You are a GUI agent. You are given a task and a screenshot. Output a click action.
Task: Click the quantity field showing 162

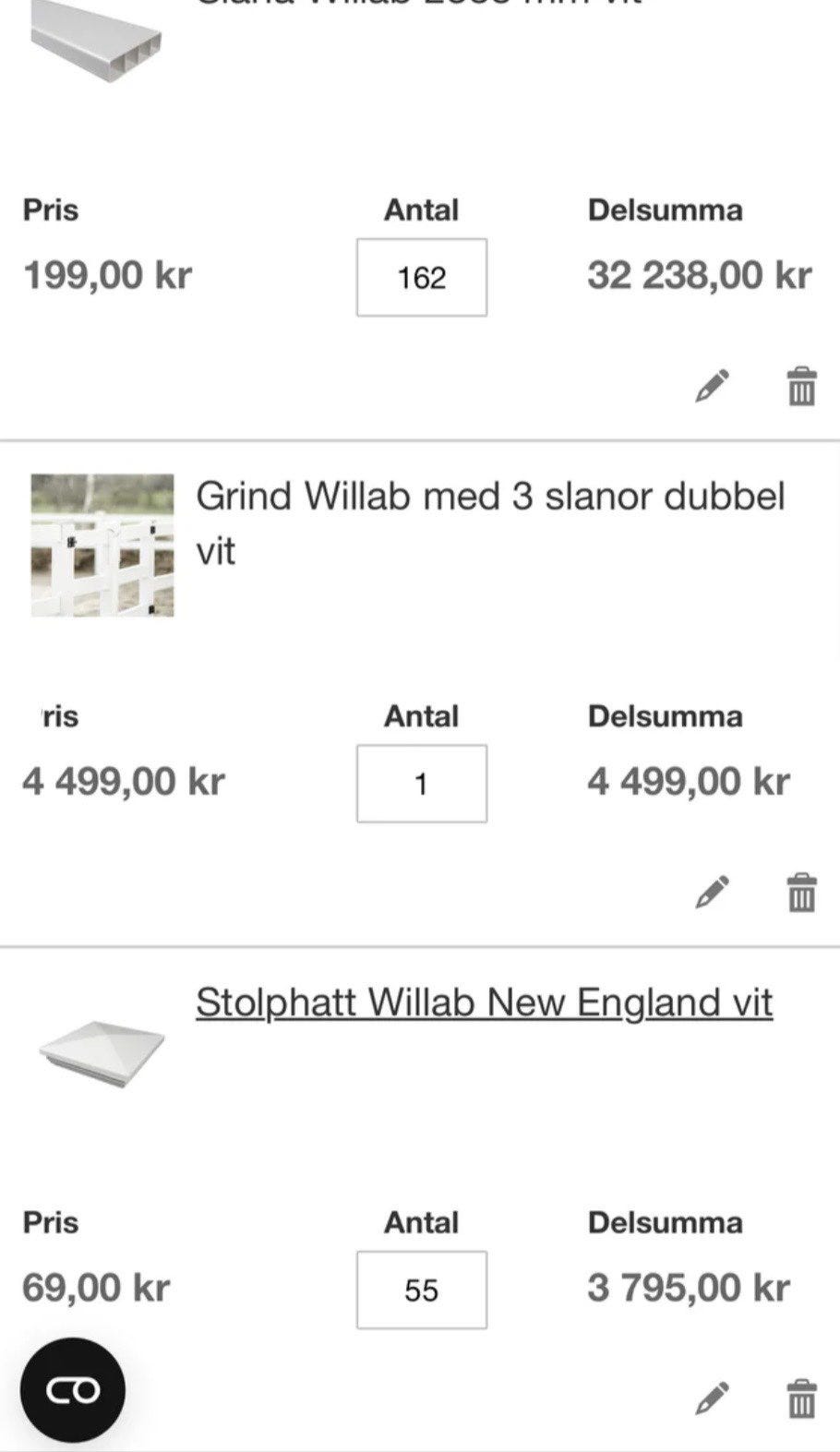[x=421, y=278]
